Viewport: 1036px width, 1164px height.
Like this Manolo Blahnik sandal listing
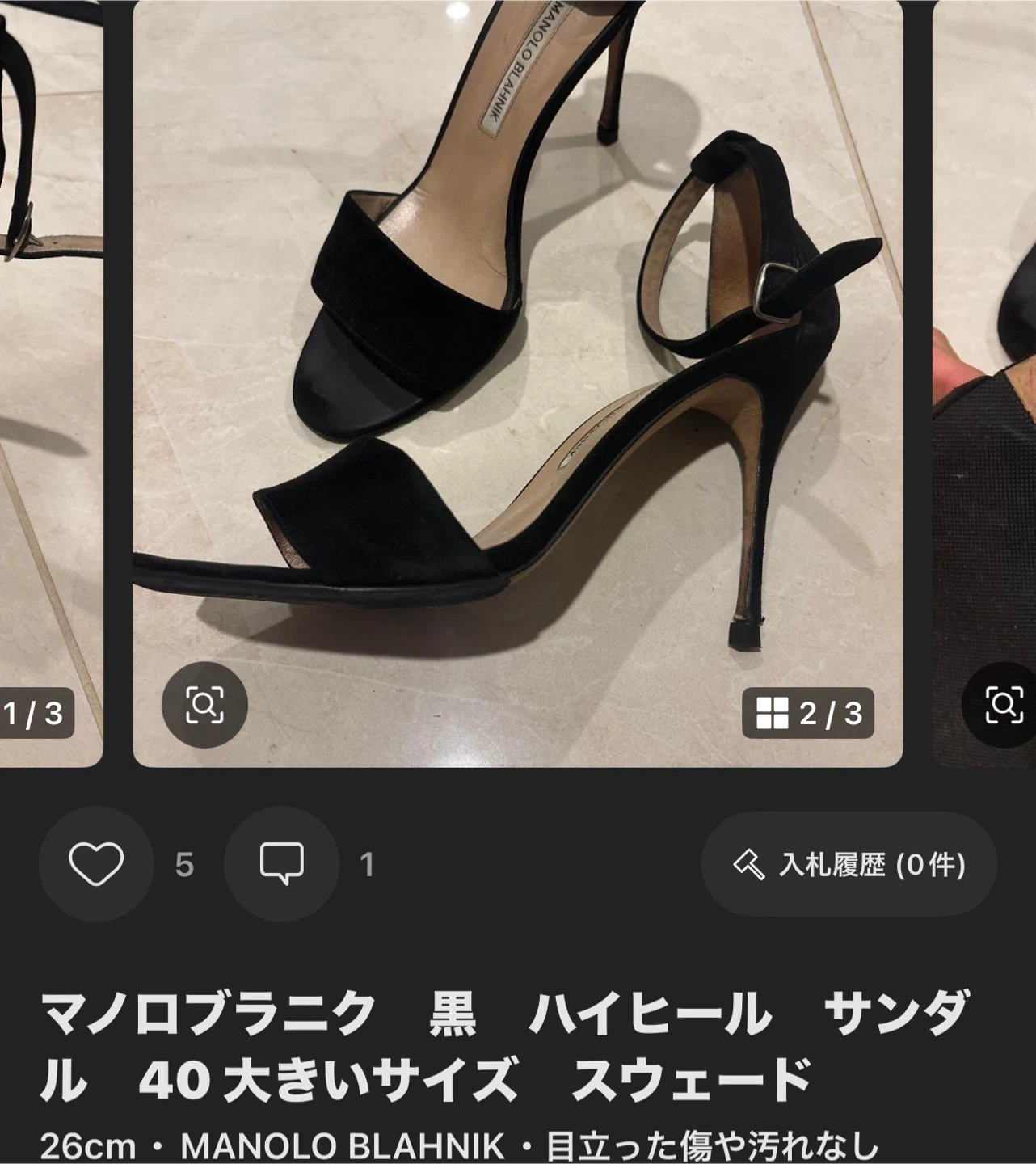coord(96,864)
